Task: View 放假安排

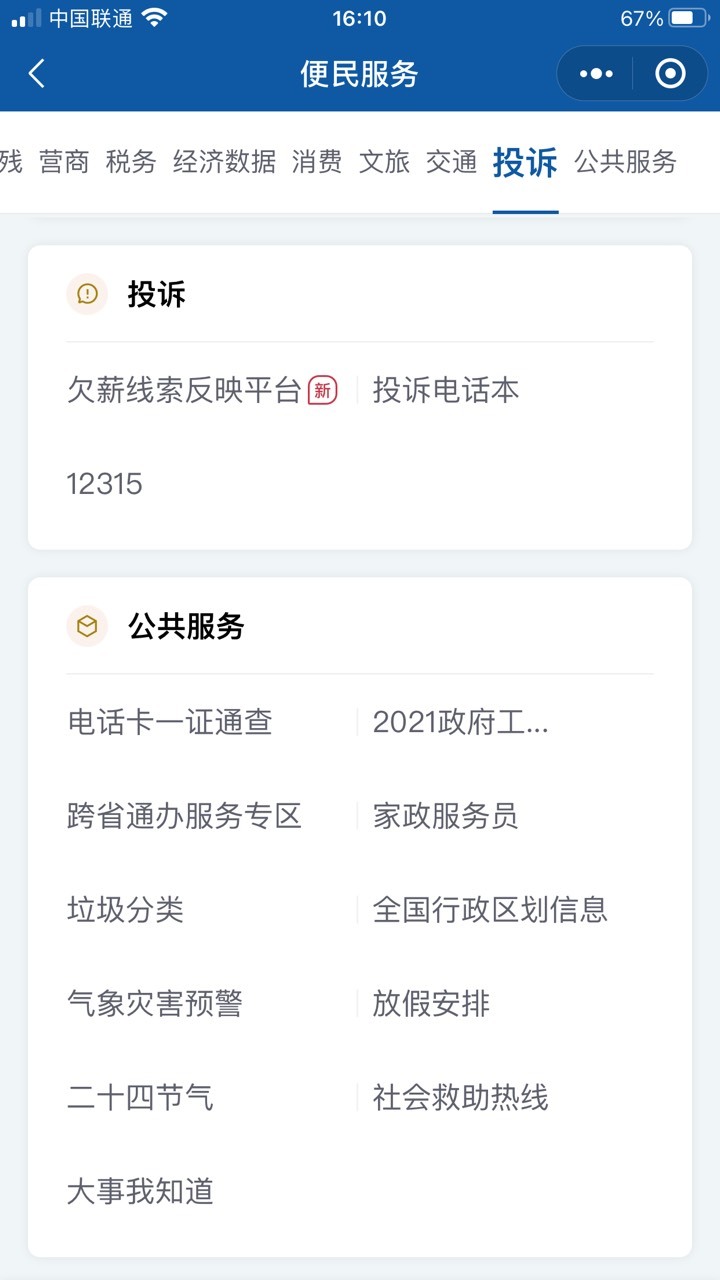Action: (x=431, y=1004)
